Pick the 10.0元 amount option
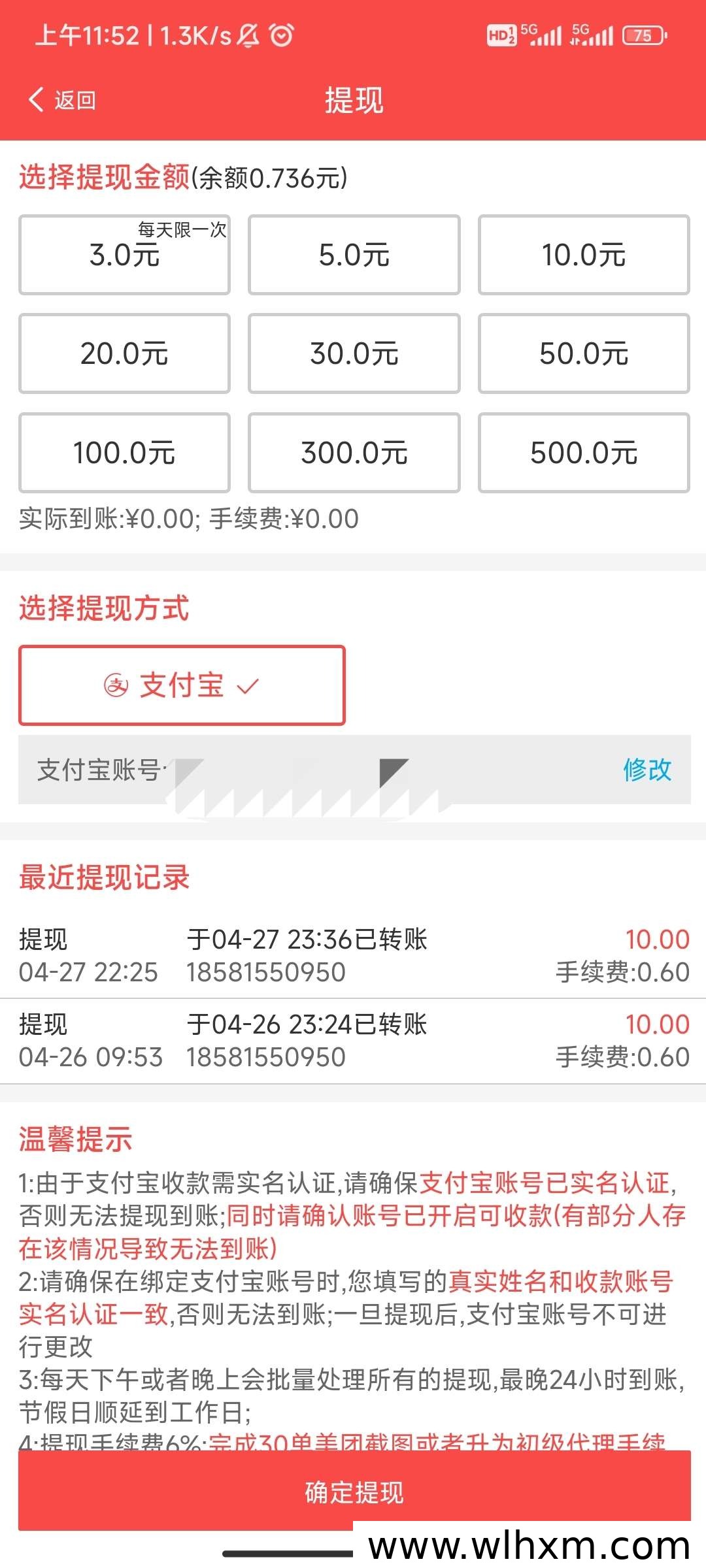Image resolution: width=706 pixels, height=1568 pixels. coord(583,255)
